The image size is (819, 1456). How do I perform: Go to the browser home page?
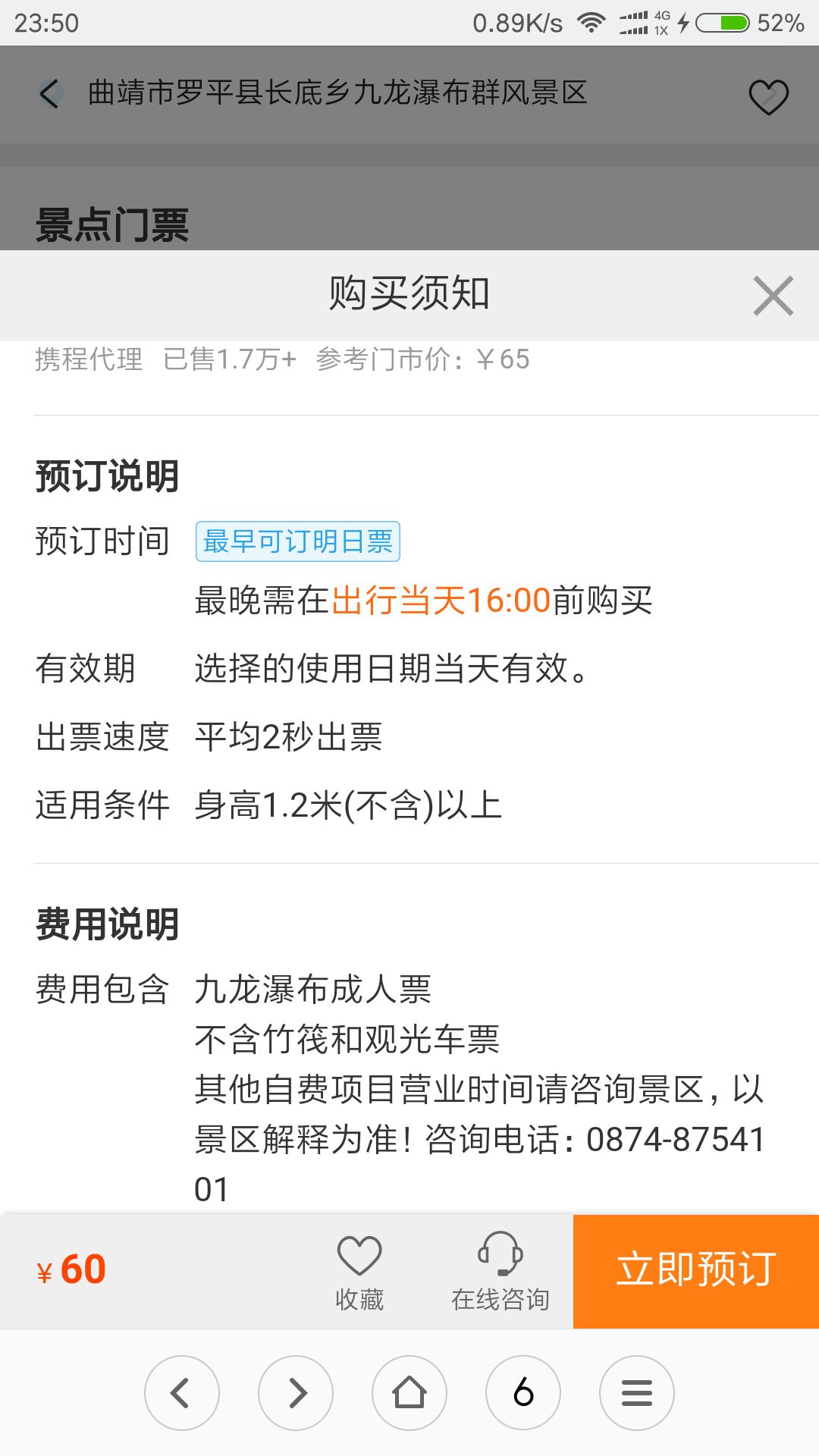[x=409, y=1393]
